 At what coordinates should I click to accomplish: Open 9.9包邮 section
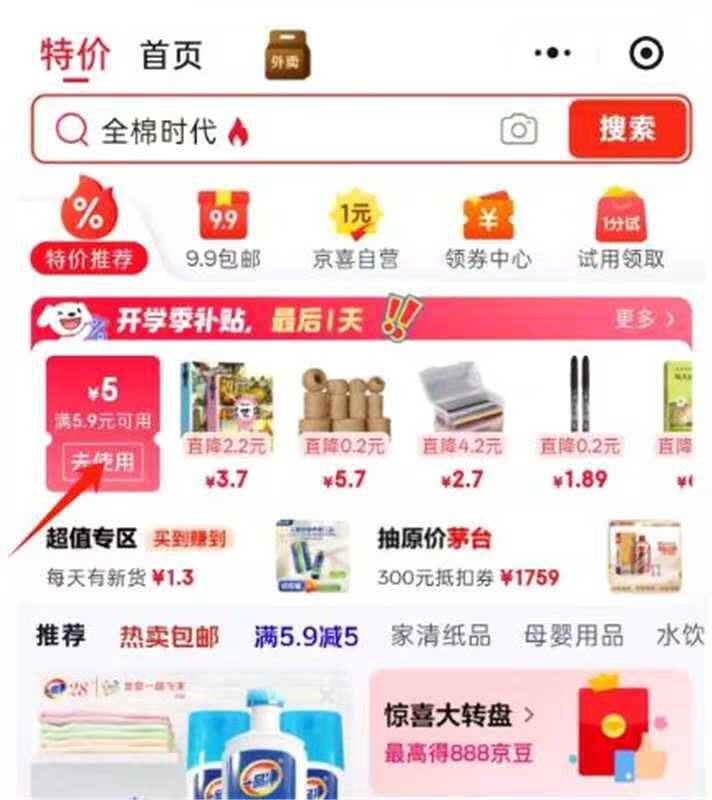click(x=223, y=230)
